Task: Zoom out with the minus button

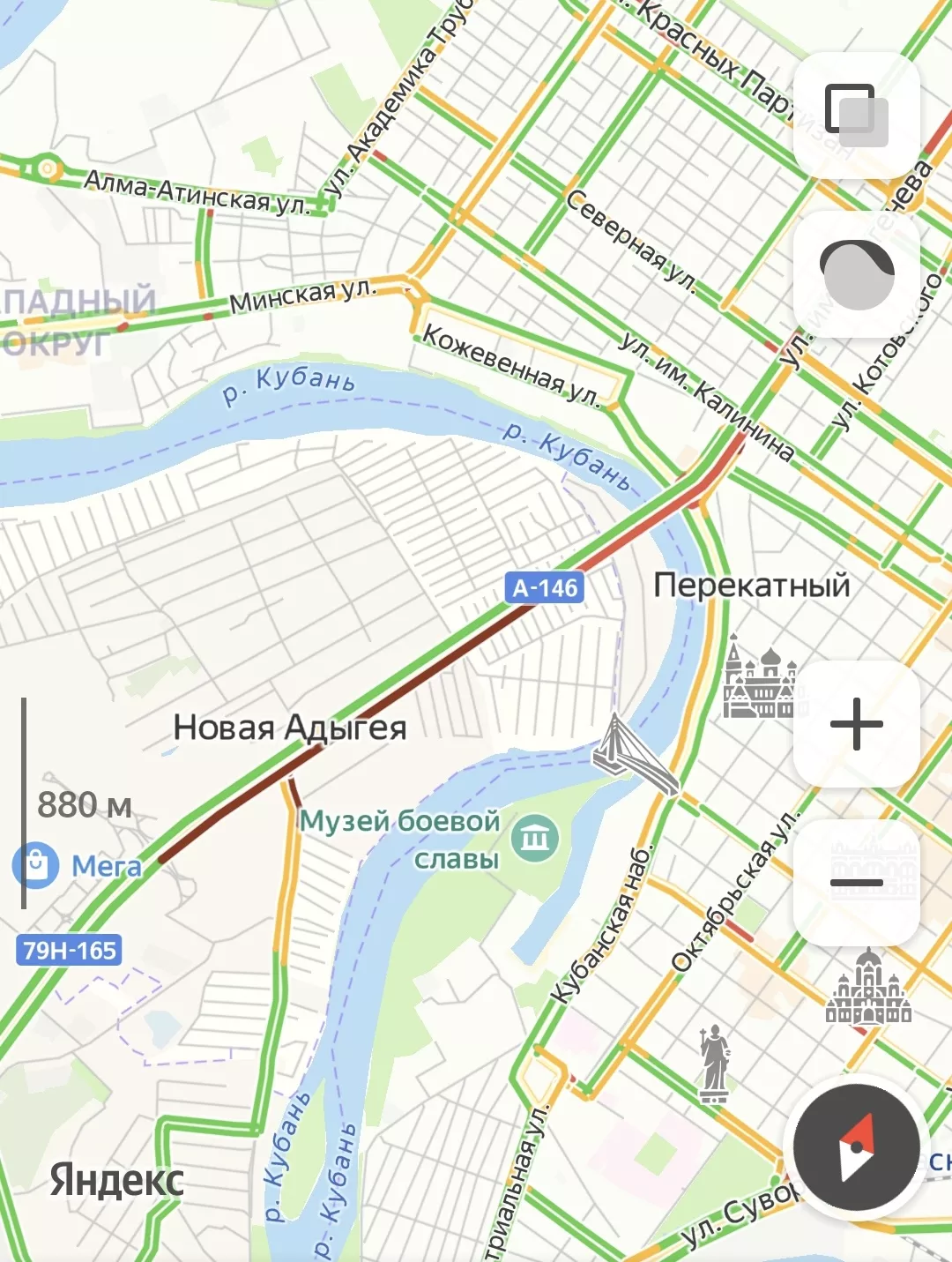Action: click(856, 882)
